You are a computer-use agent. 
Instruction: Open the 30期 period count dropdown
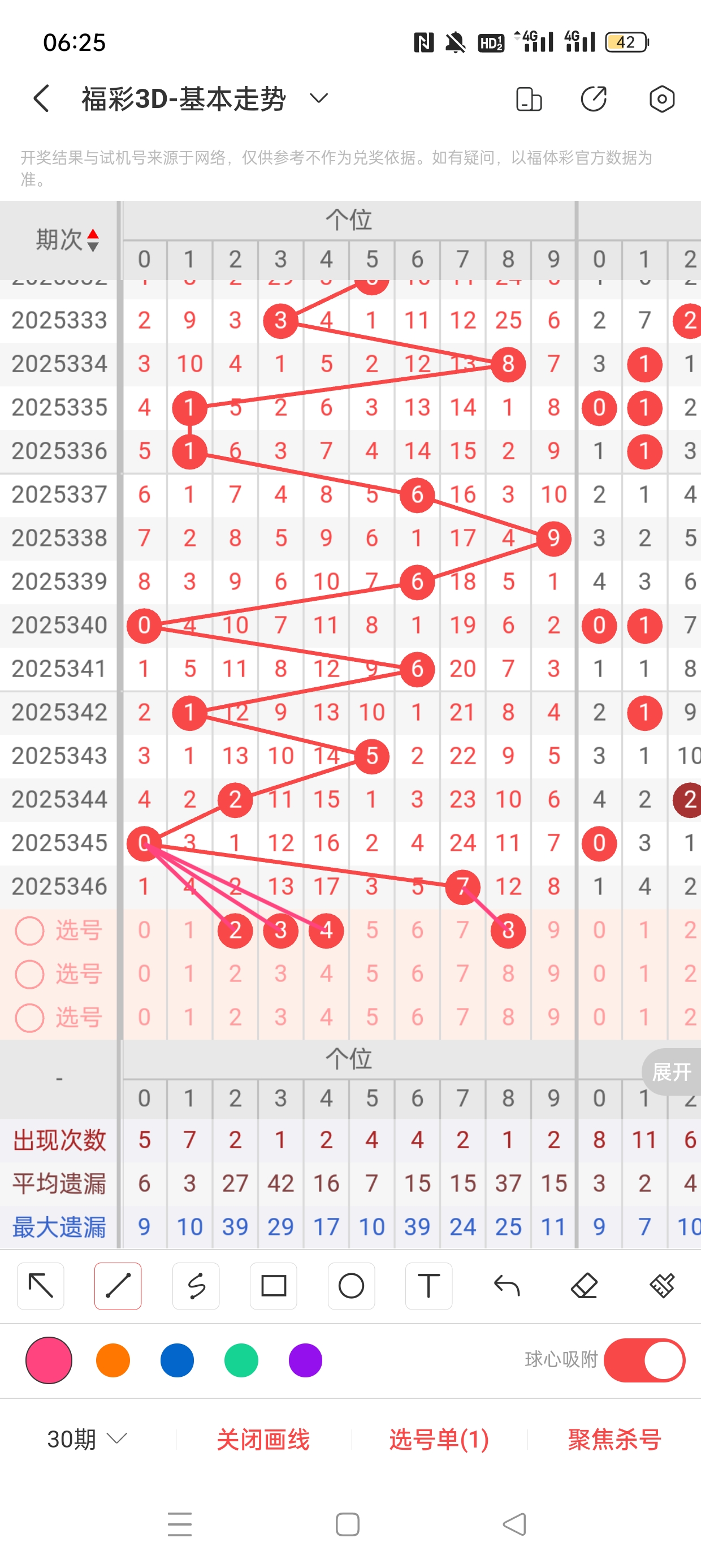[86, 1439]
